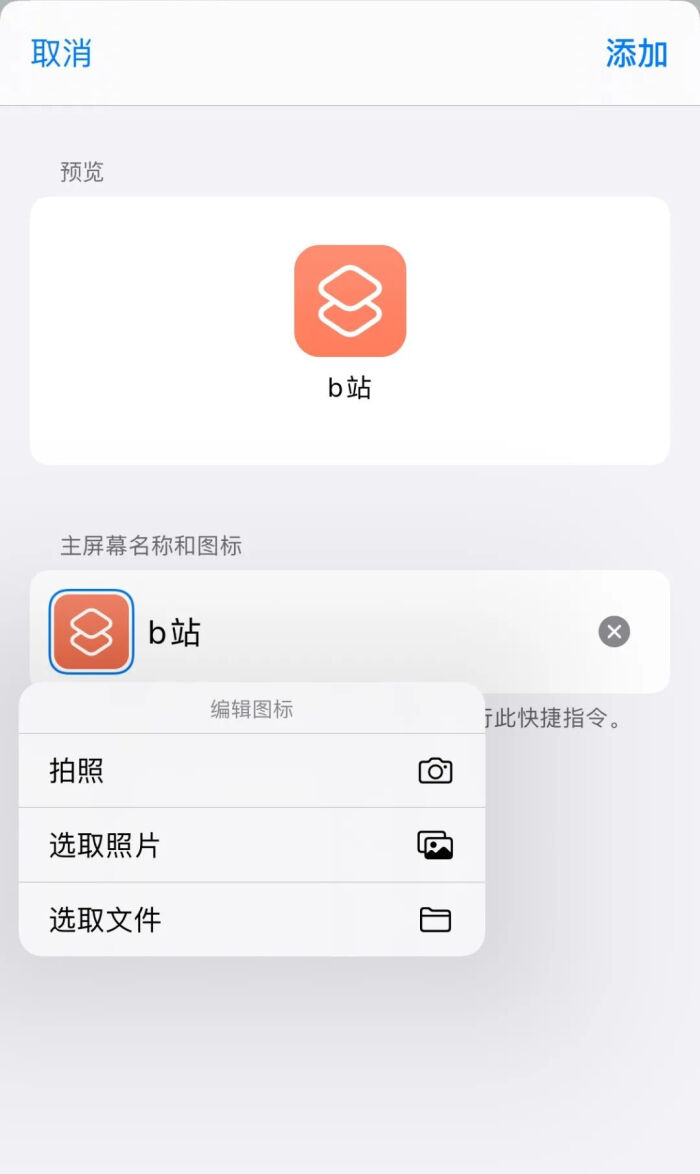700x1174 pixels.
Task: Choose 选取照片 from the menu
Action: tap(251, 845)
